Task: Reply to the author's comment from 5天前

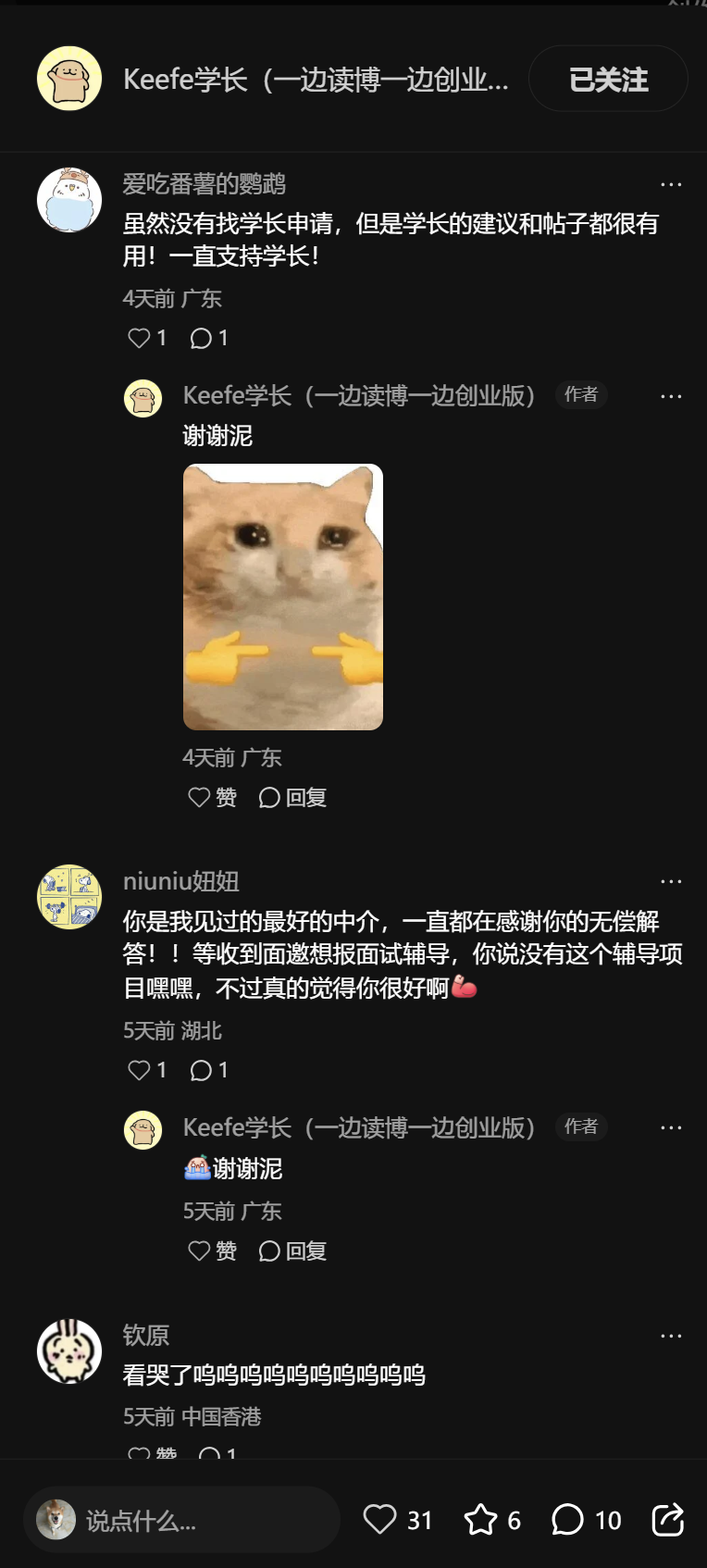Action: tap(292, 1251)
